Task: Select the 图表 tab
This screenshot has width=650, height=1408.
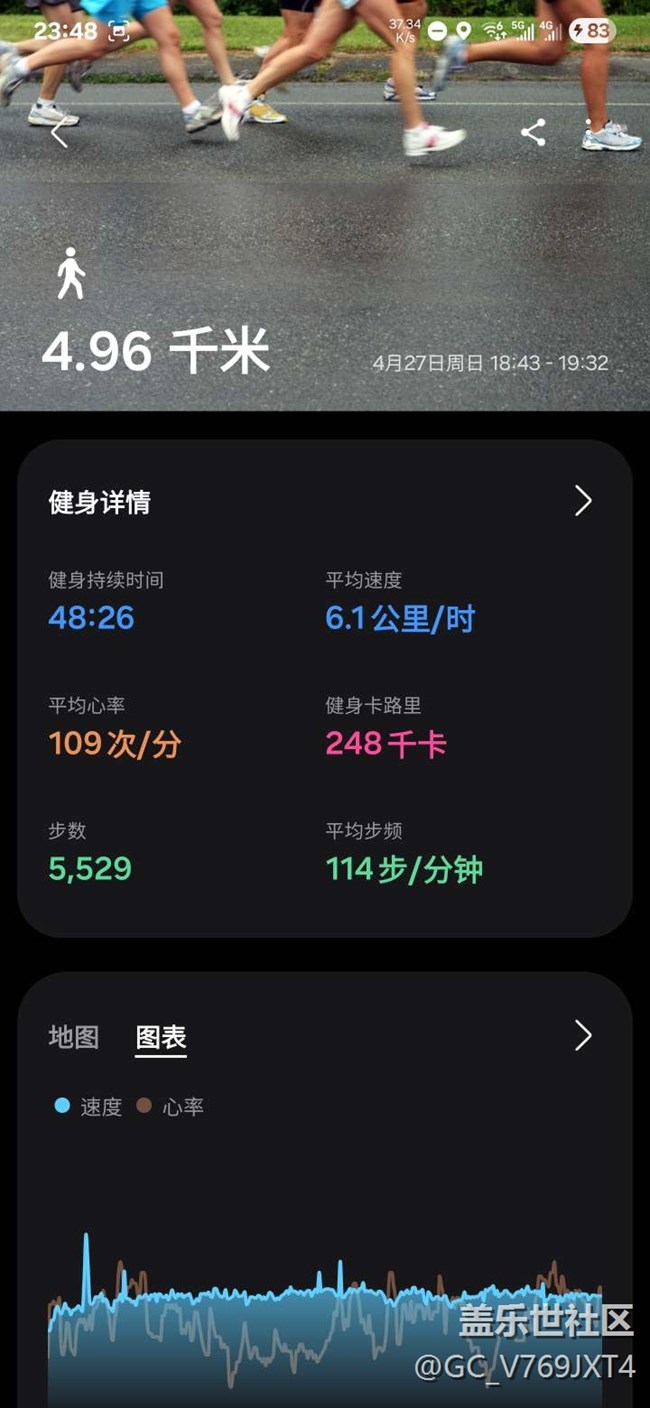Action: click(x=161, y=1037)
